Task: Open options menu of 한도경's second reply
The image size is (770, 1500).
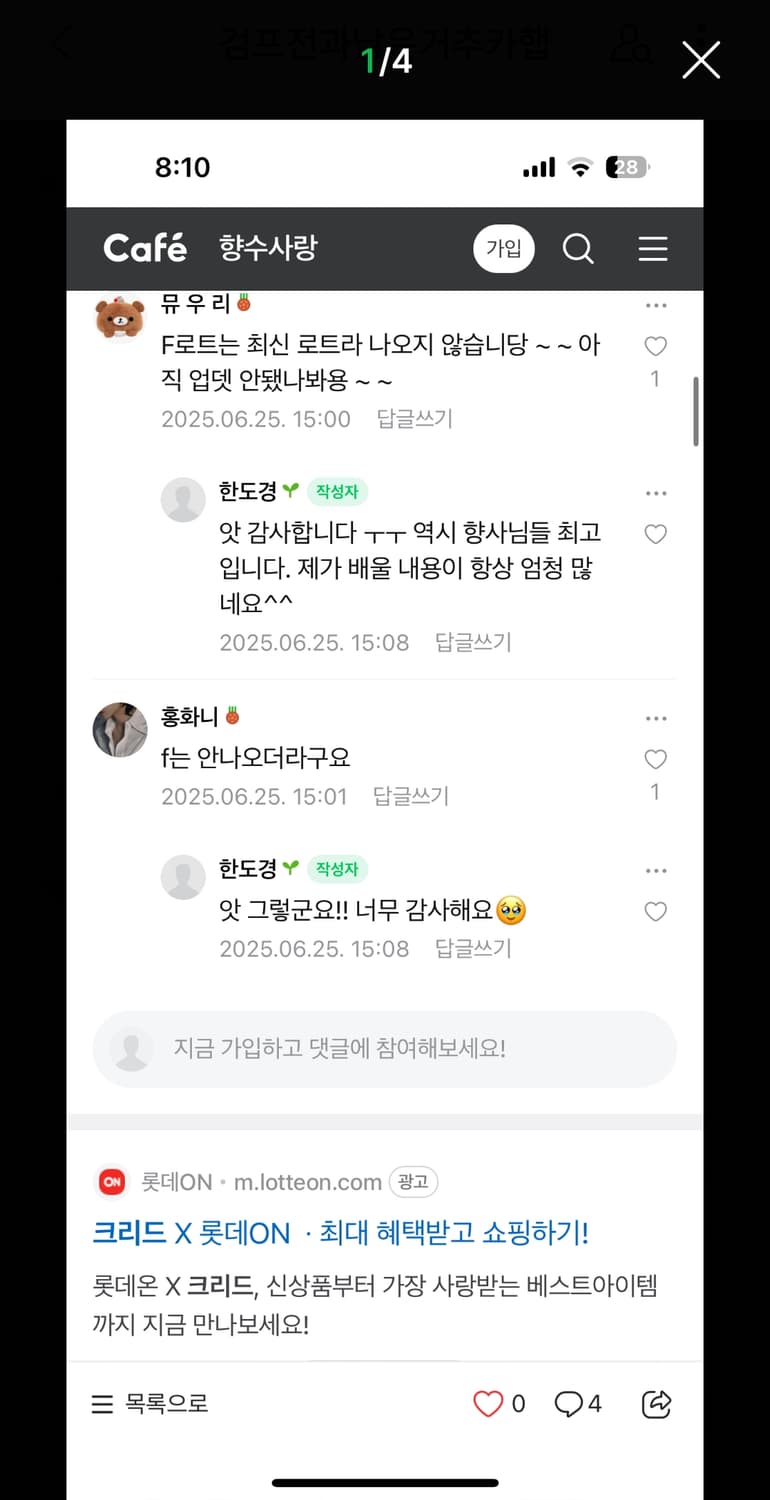Action: (656, 870)
